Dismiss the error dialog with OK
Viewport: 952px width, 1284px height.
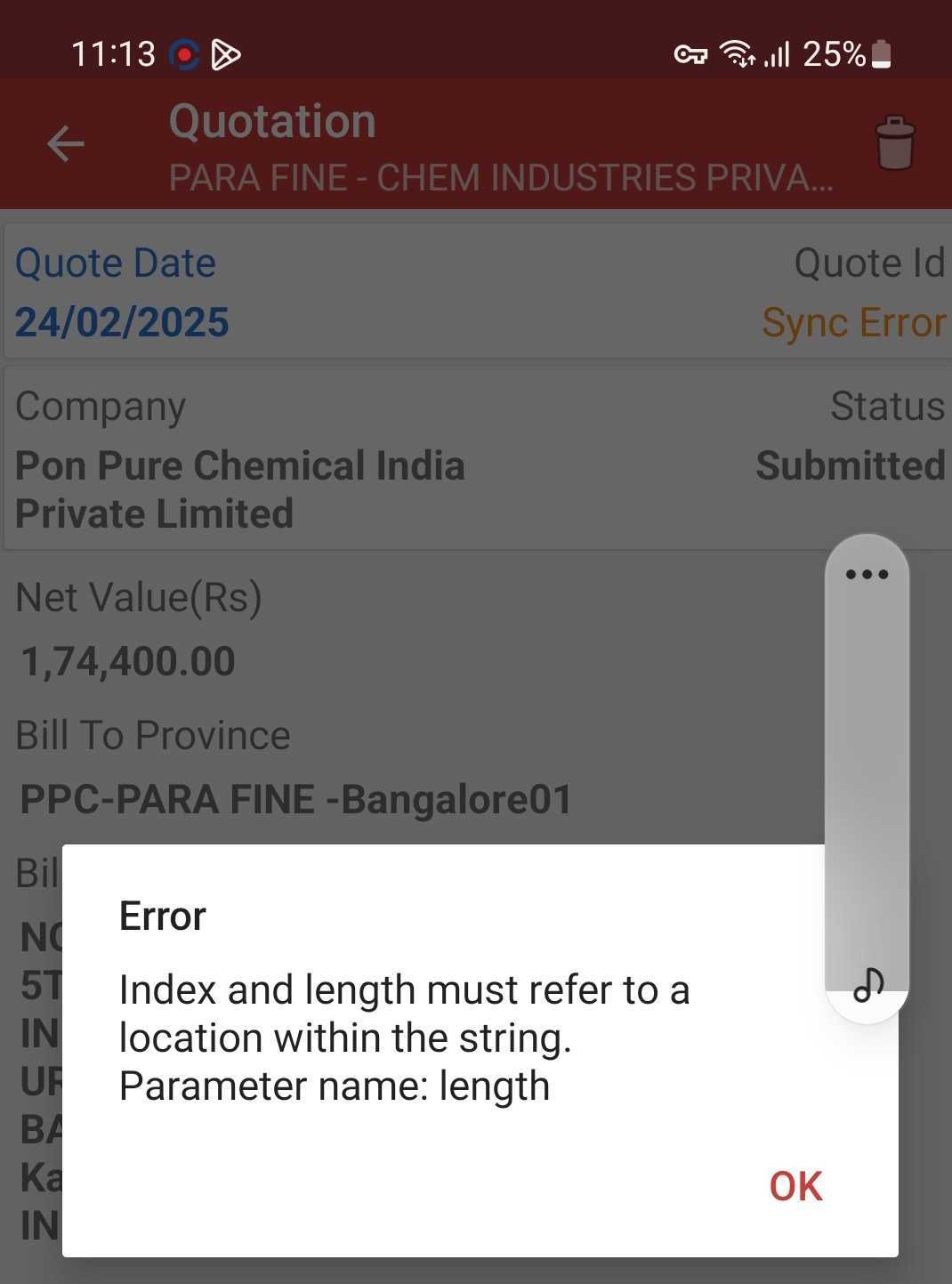tap(795, 1186)
